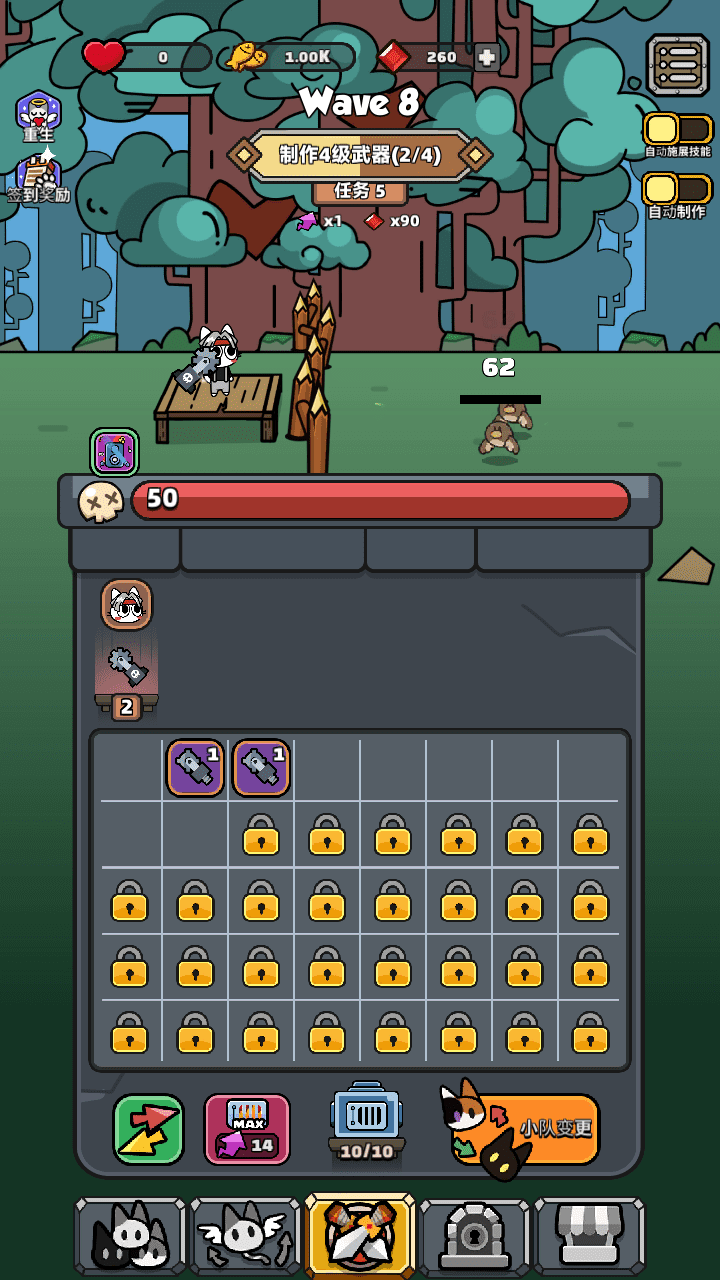Select the cat hero portrait slot

pyautogui.click(x=126, y=605)
